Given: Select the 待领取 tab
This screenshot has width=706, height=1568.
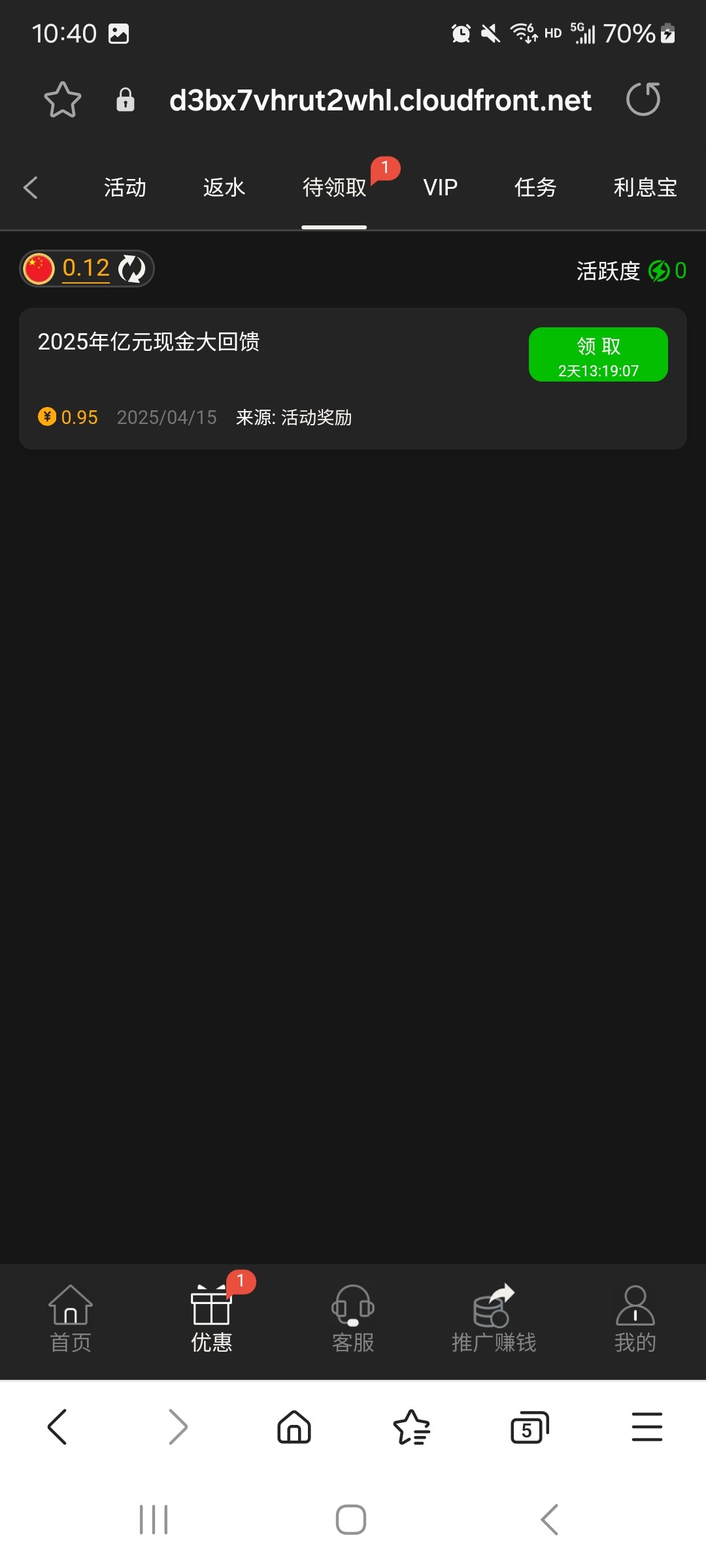Looking at the screenshot, I should (x=334, y=188).
